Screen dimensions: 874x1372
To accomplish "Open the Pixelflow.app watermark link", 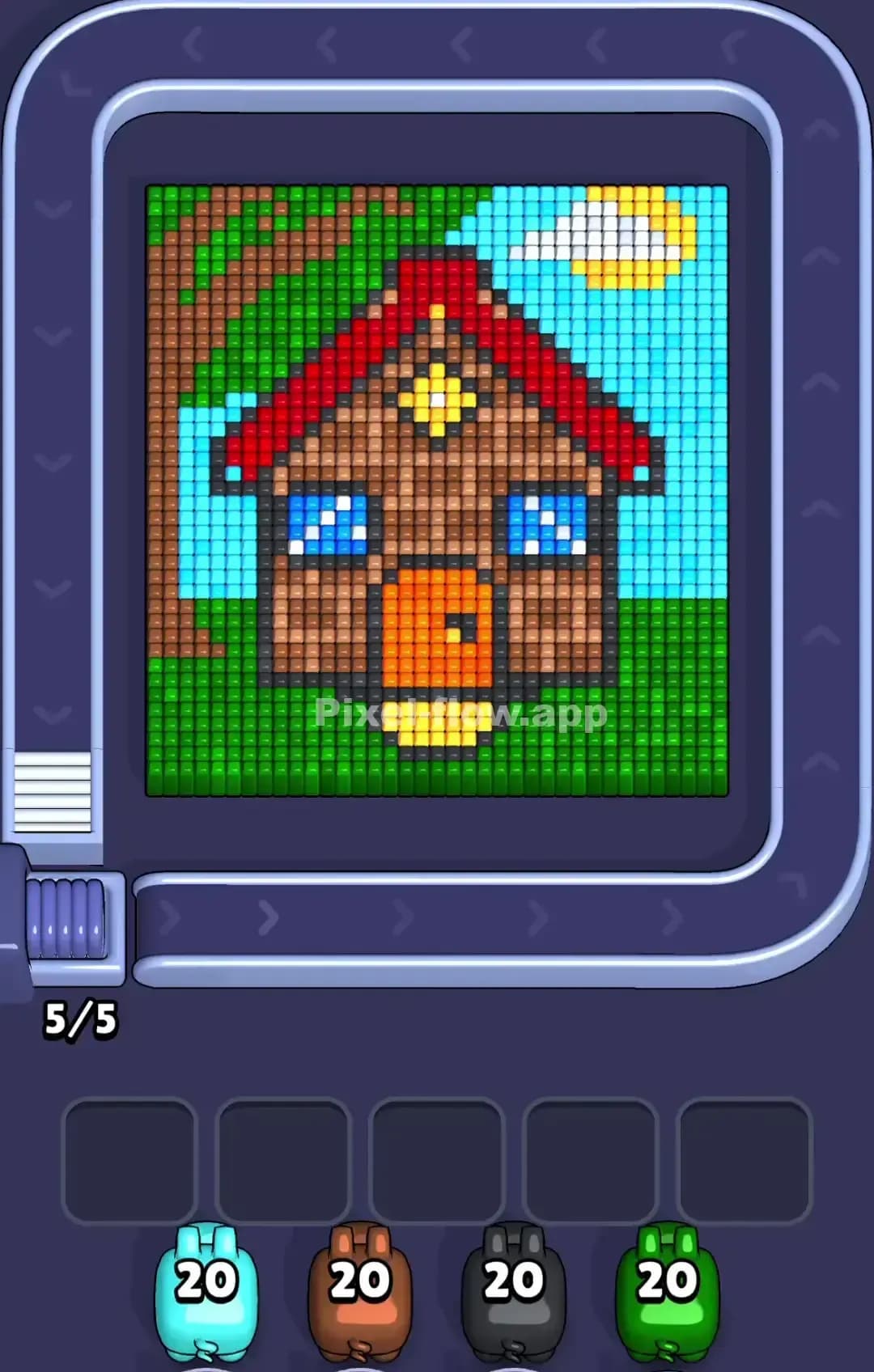I will [x=461, y=712].
